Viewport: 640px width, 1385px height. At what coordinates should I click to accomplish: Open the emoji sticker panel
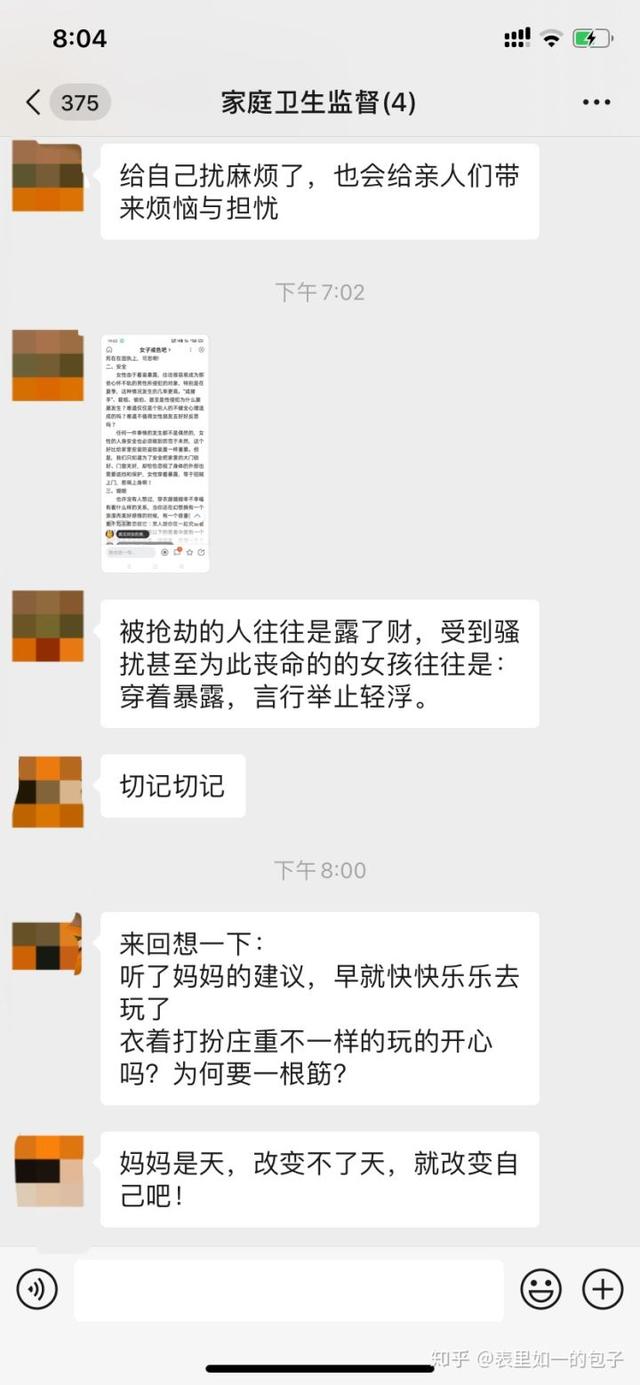[541, 1290]
